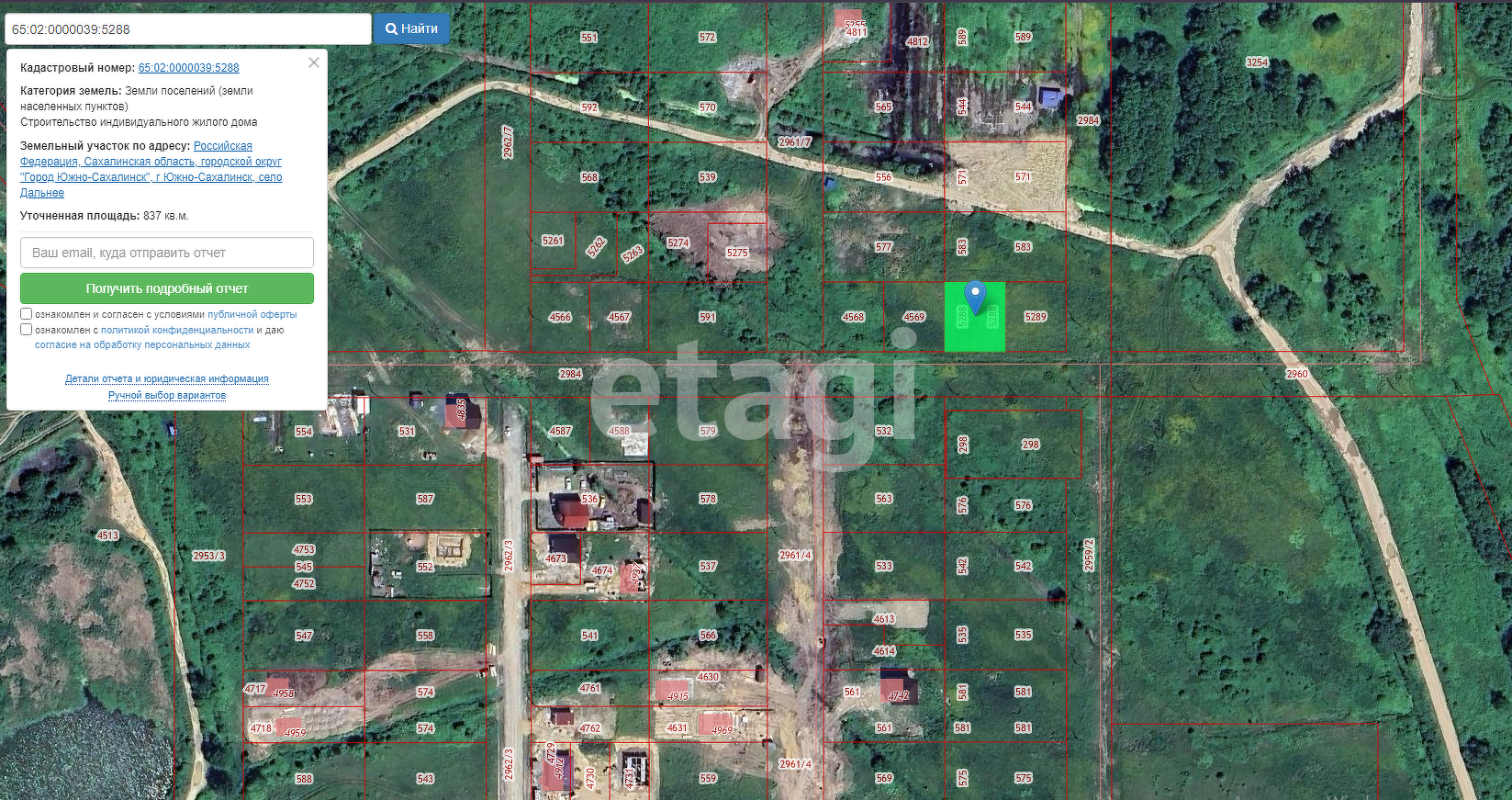Tap the cadastral number search field

187,29
